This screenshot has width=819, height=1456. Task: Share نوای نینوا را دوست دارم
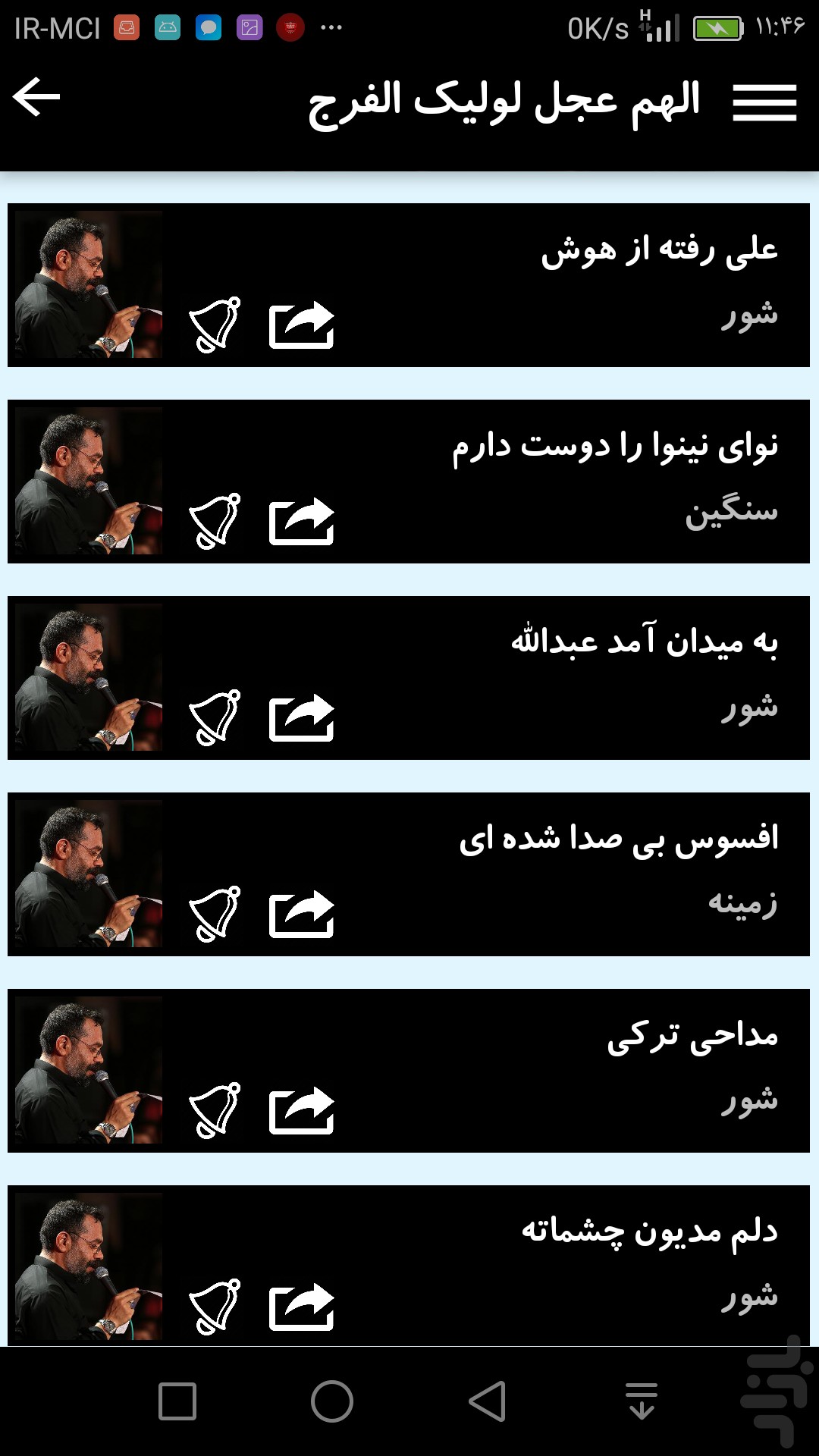[x=302, y=522]
